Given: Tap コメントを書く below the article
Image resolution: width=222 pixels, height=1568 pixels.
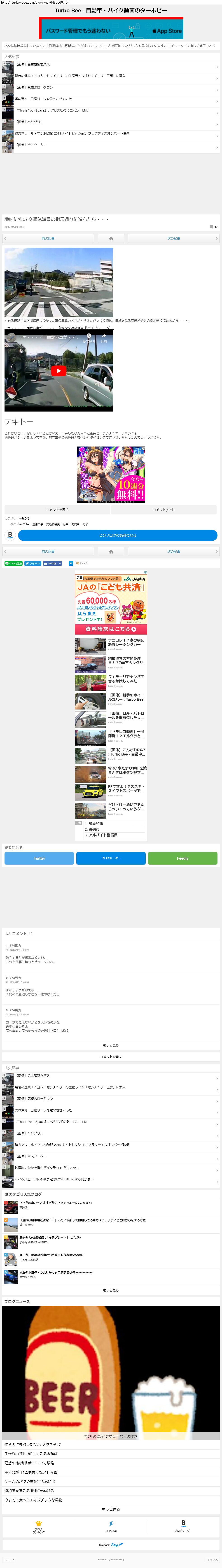Looking at the screenshot, I should click(57, 509).
